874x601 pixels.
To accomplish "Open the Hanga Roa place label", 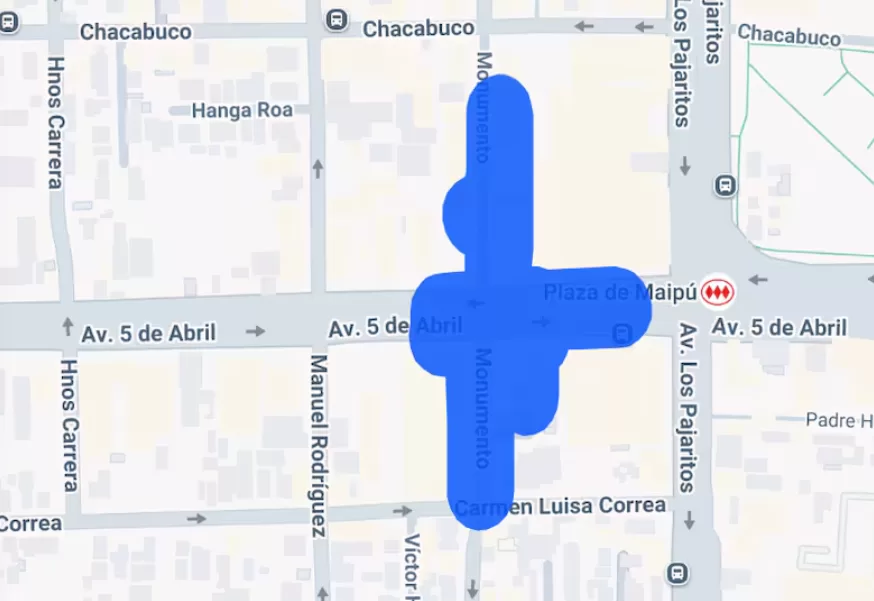I will pos(243,110).
